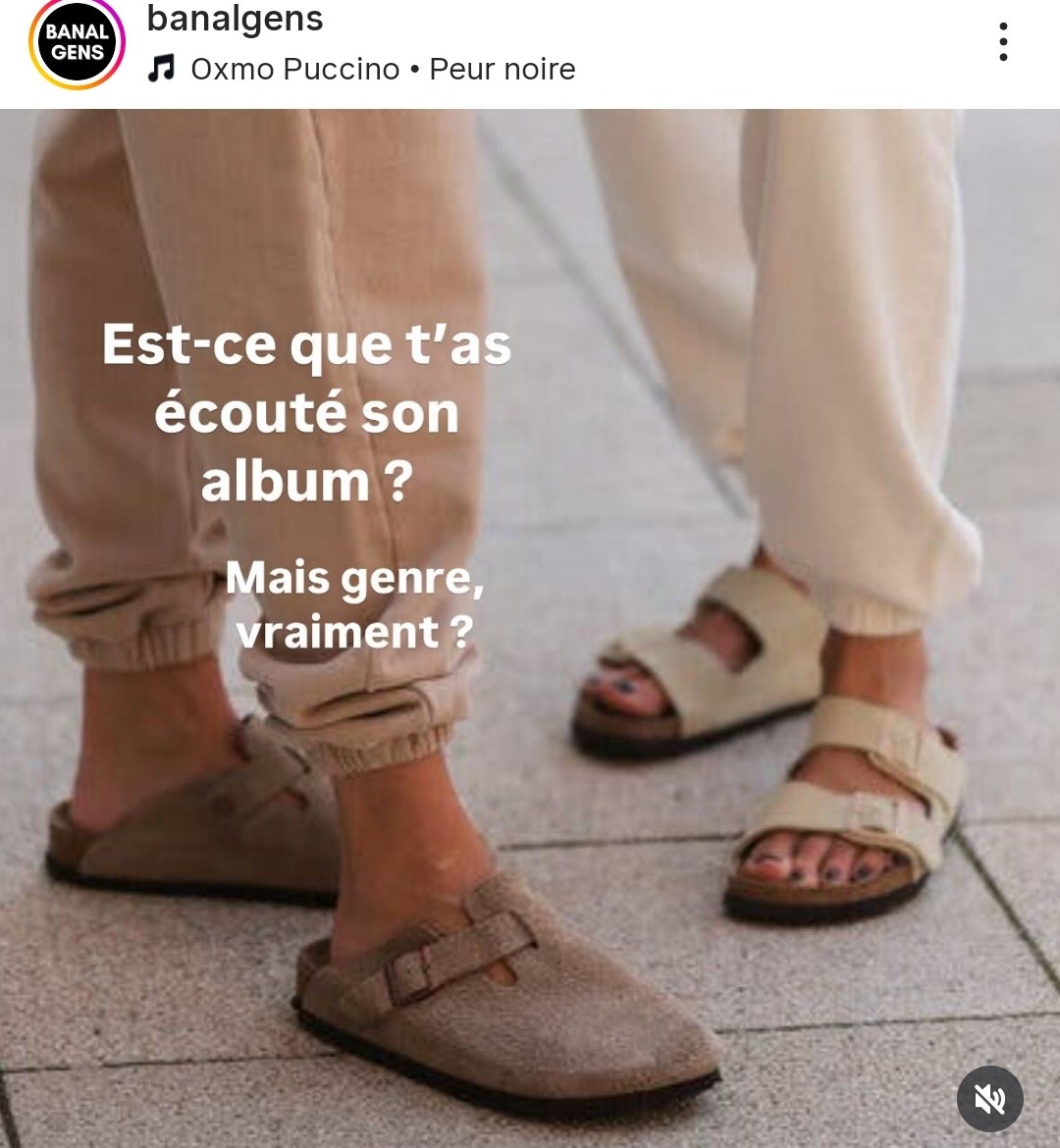This screenshot has height=1148, width=1060.
Task: Open the banalgens username profile
Action: click(x=235, y=19)
